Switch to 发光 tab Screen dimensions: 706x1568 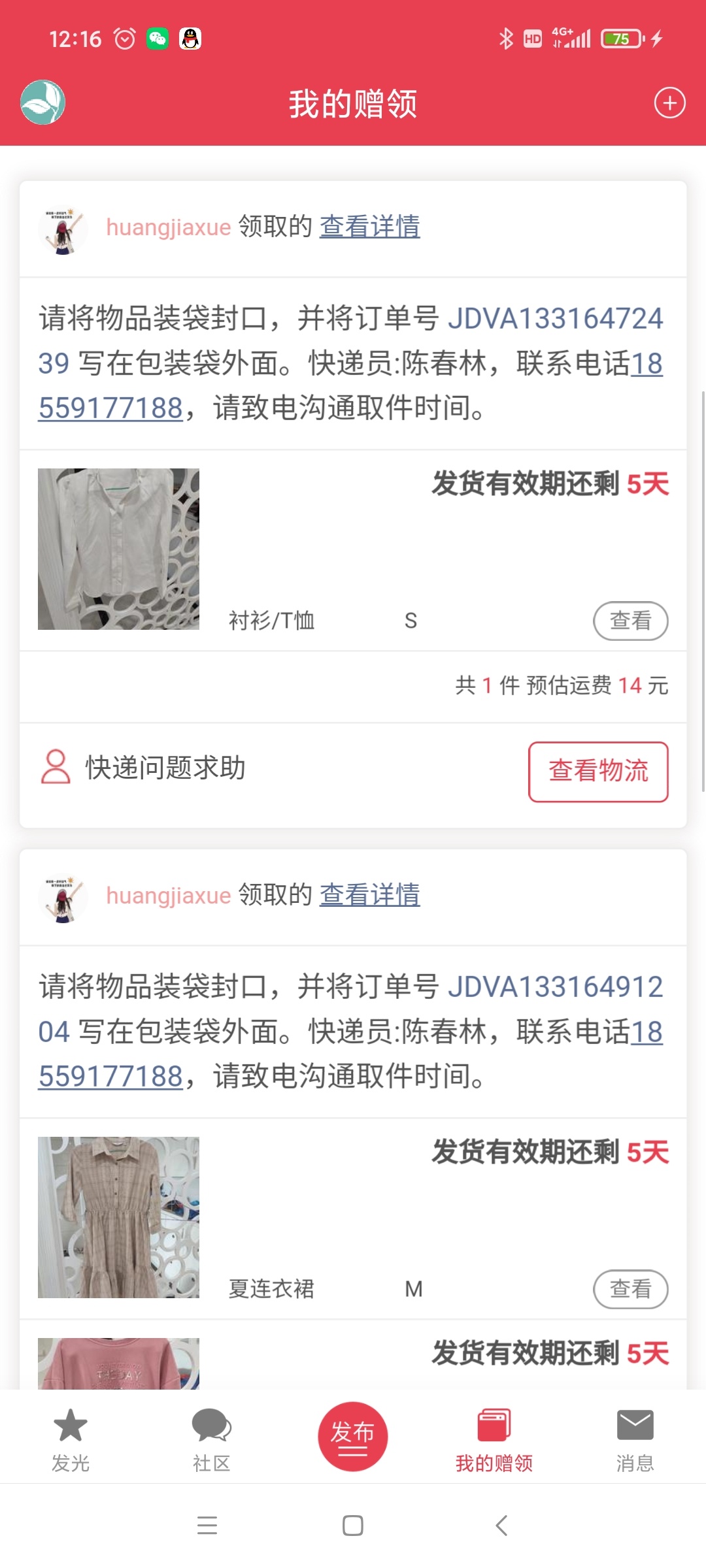[x=71, y=1440]
